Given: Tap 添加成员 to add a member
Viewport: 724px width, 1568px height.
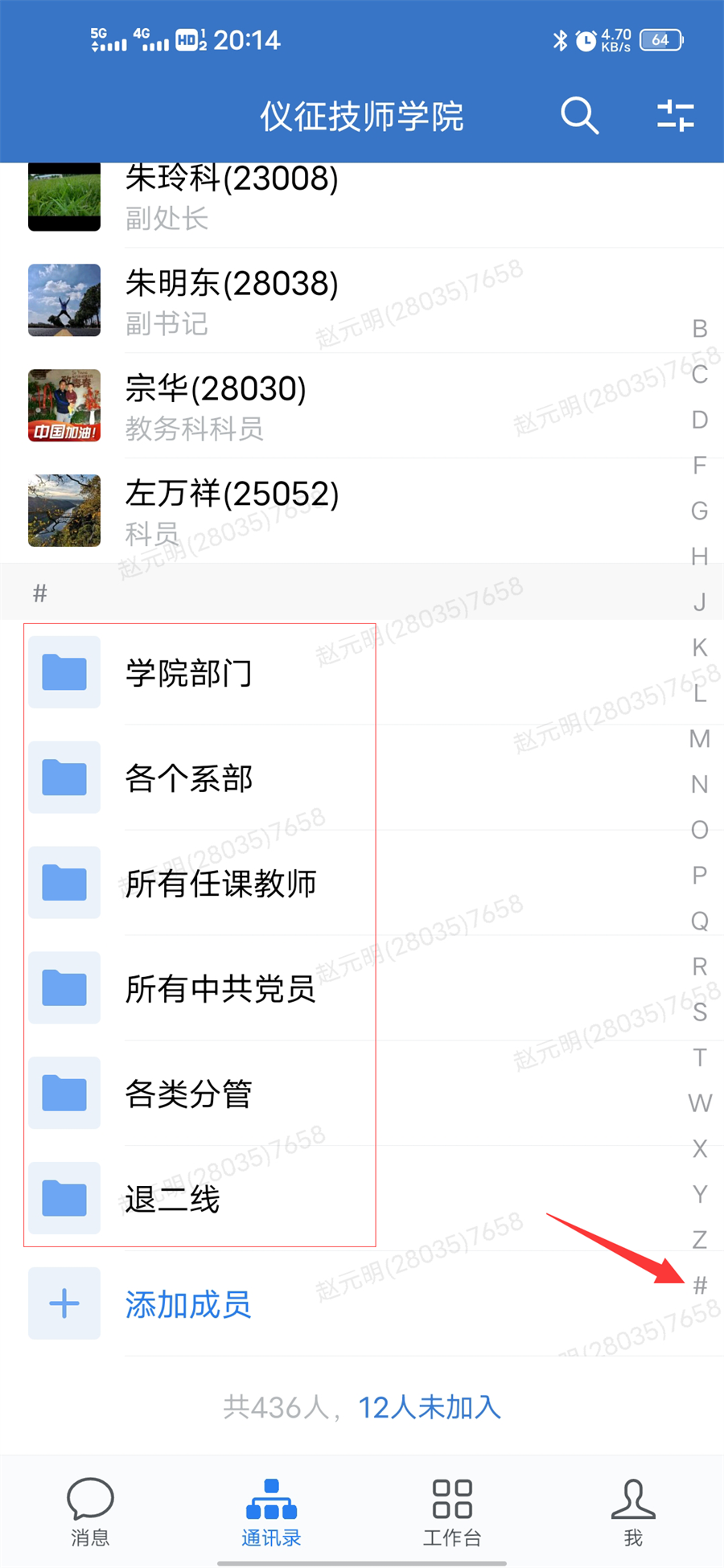Looking at the screenshot, I should [x=187, y=1303].
